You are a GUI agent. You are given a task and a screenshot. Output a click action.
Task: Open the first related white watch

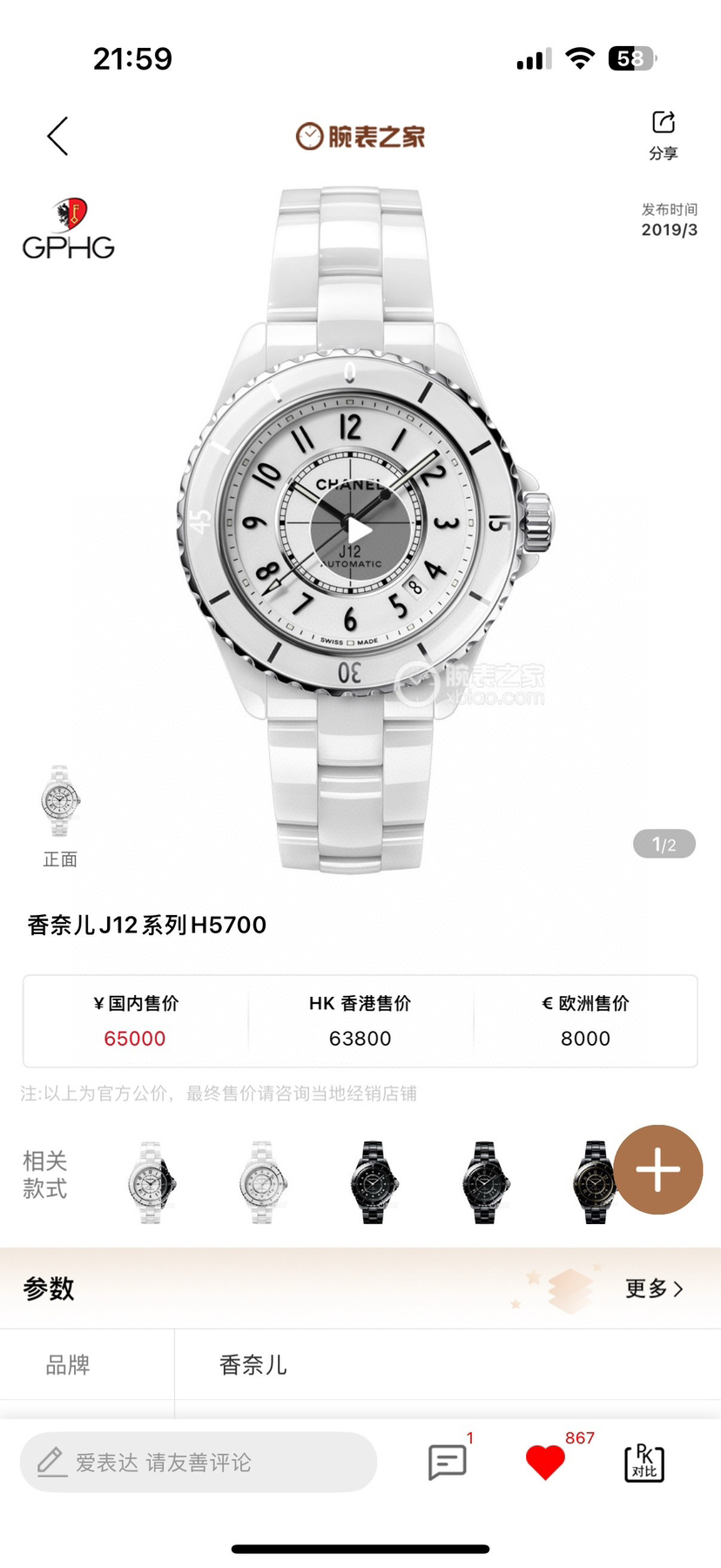152,1182
